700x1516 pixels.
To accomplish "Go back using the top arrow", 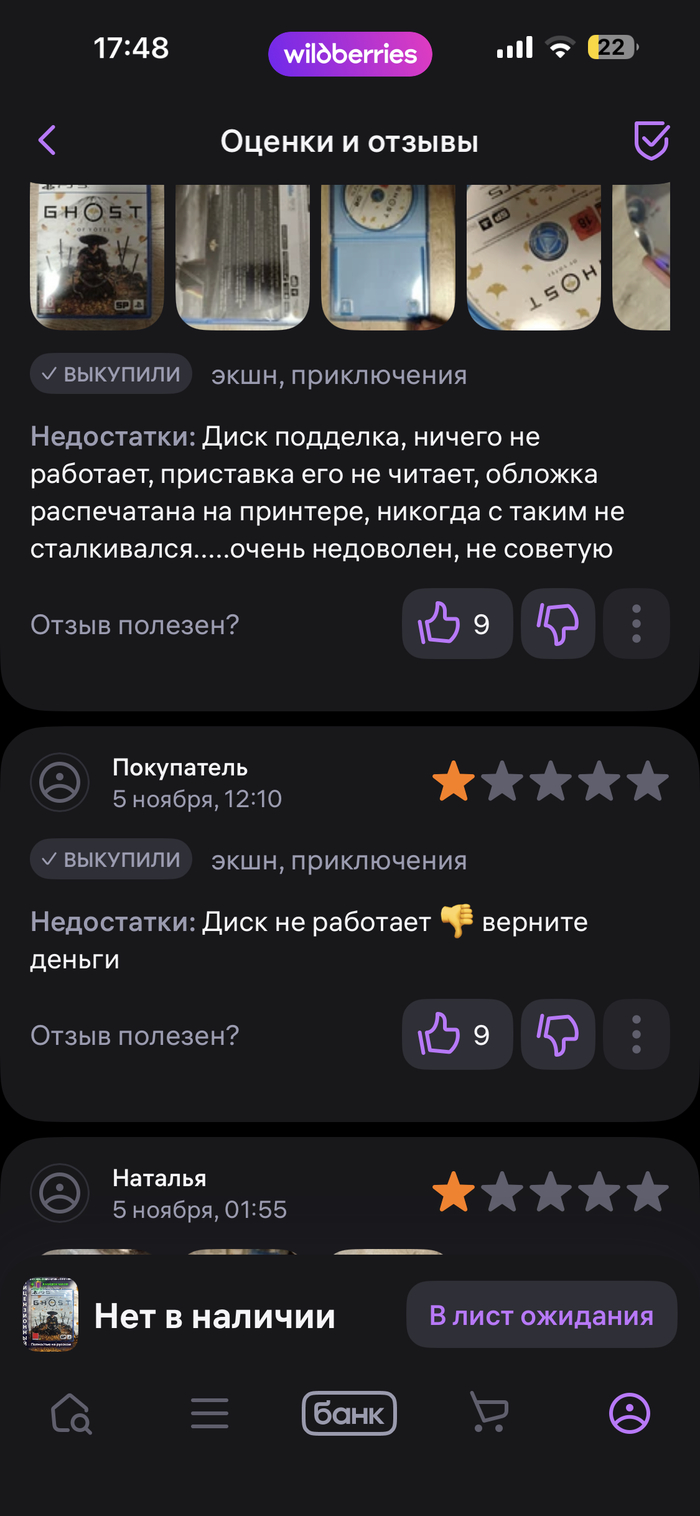I will (47, 141).
